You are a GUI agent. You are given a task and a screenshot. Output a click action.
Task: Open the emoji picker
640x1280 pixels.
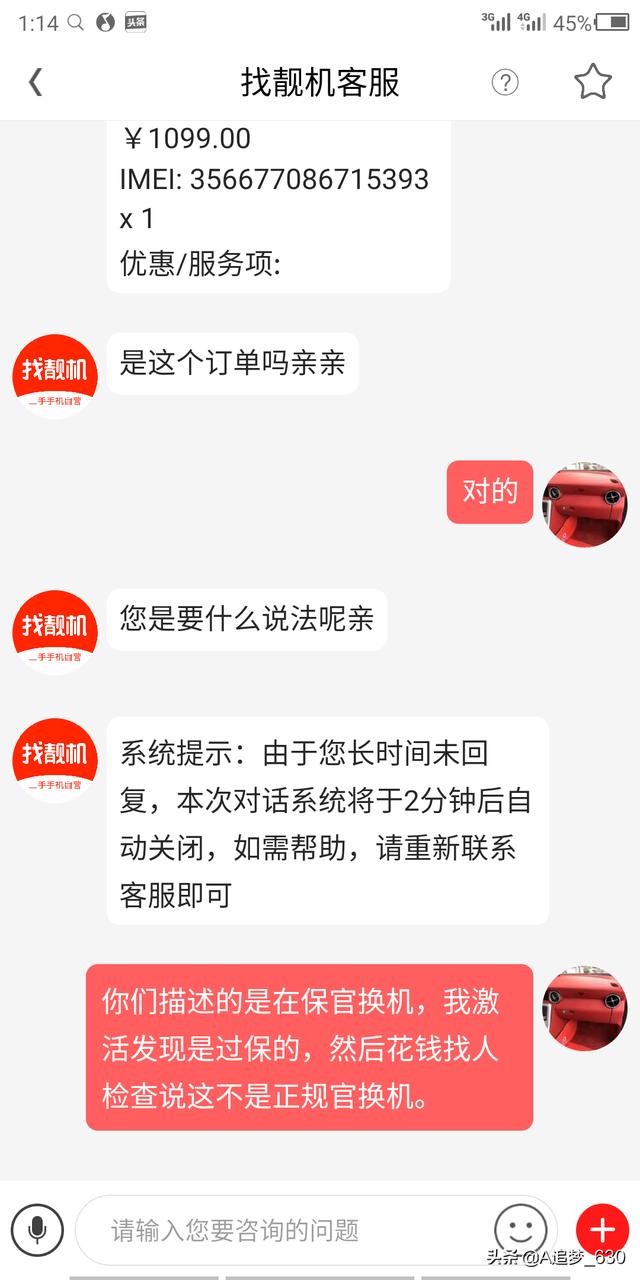click(x=521, y=1229)
